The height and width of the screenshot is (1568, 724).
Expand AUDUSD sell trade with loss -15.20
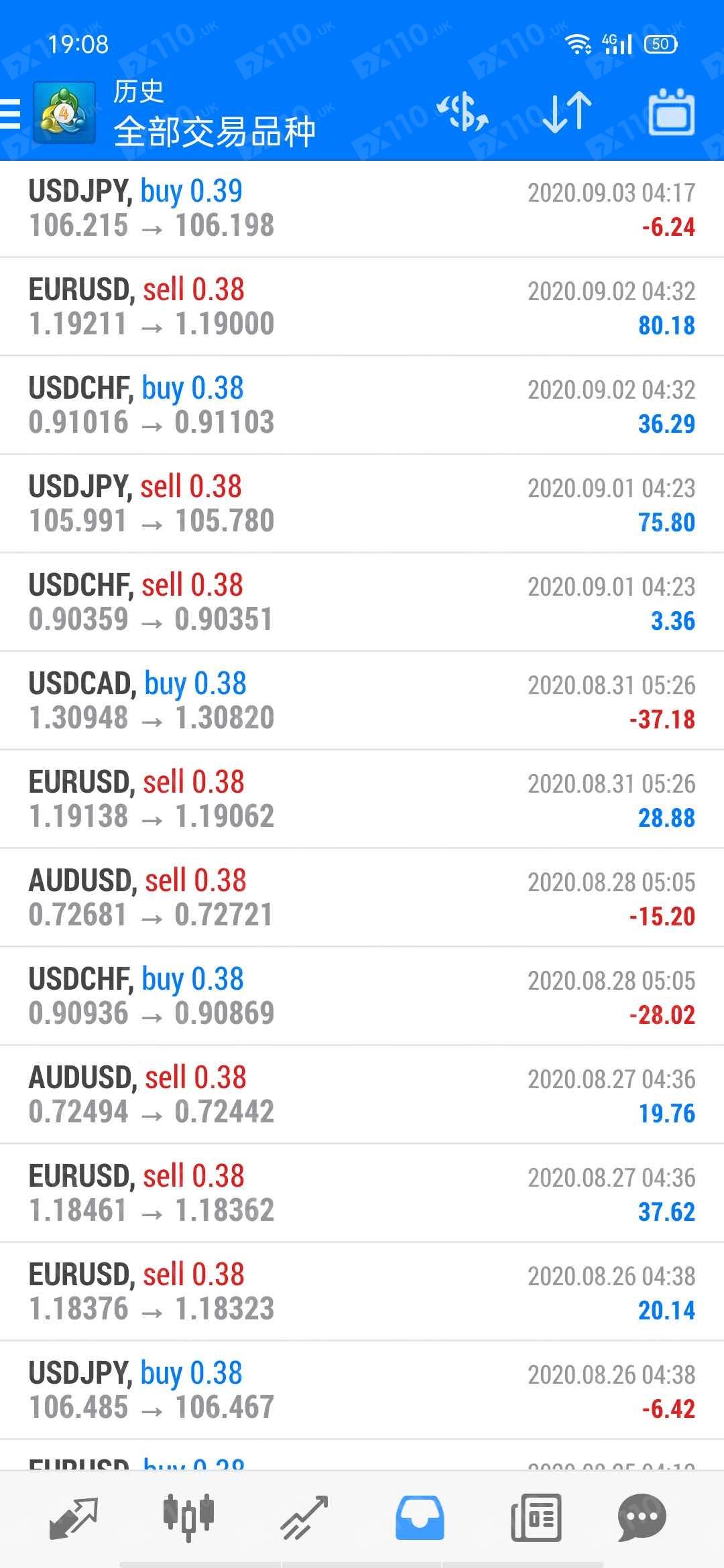click(x=362, y=898)
